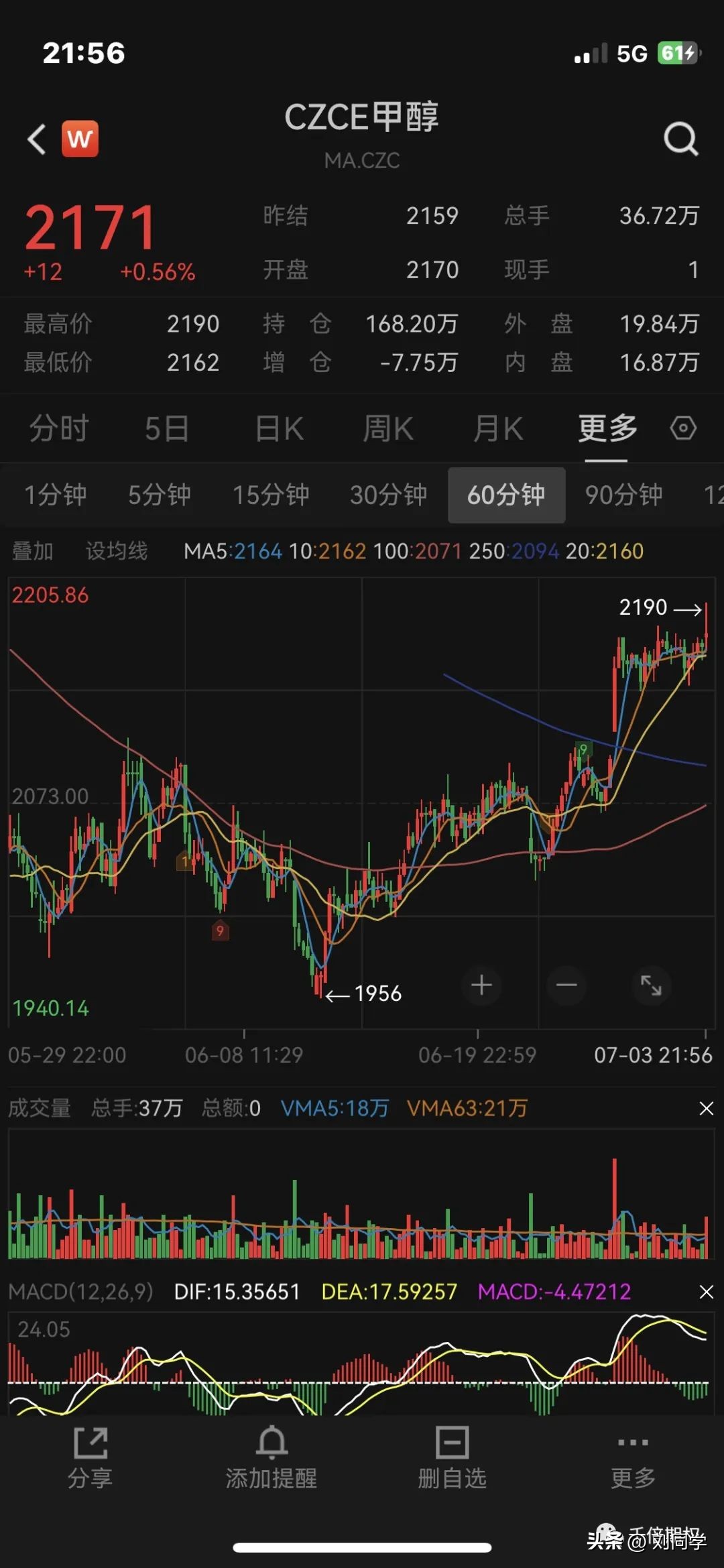Open chart settings via the gear icon
Viewport: 724px width, 1568px height.
click(x=684, y=428)
